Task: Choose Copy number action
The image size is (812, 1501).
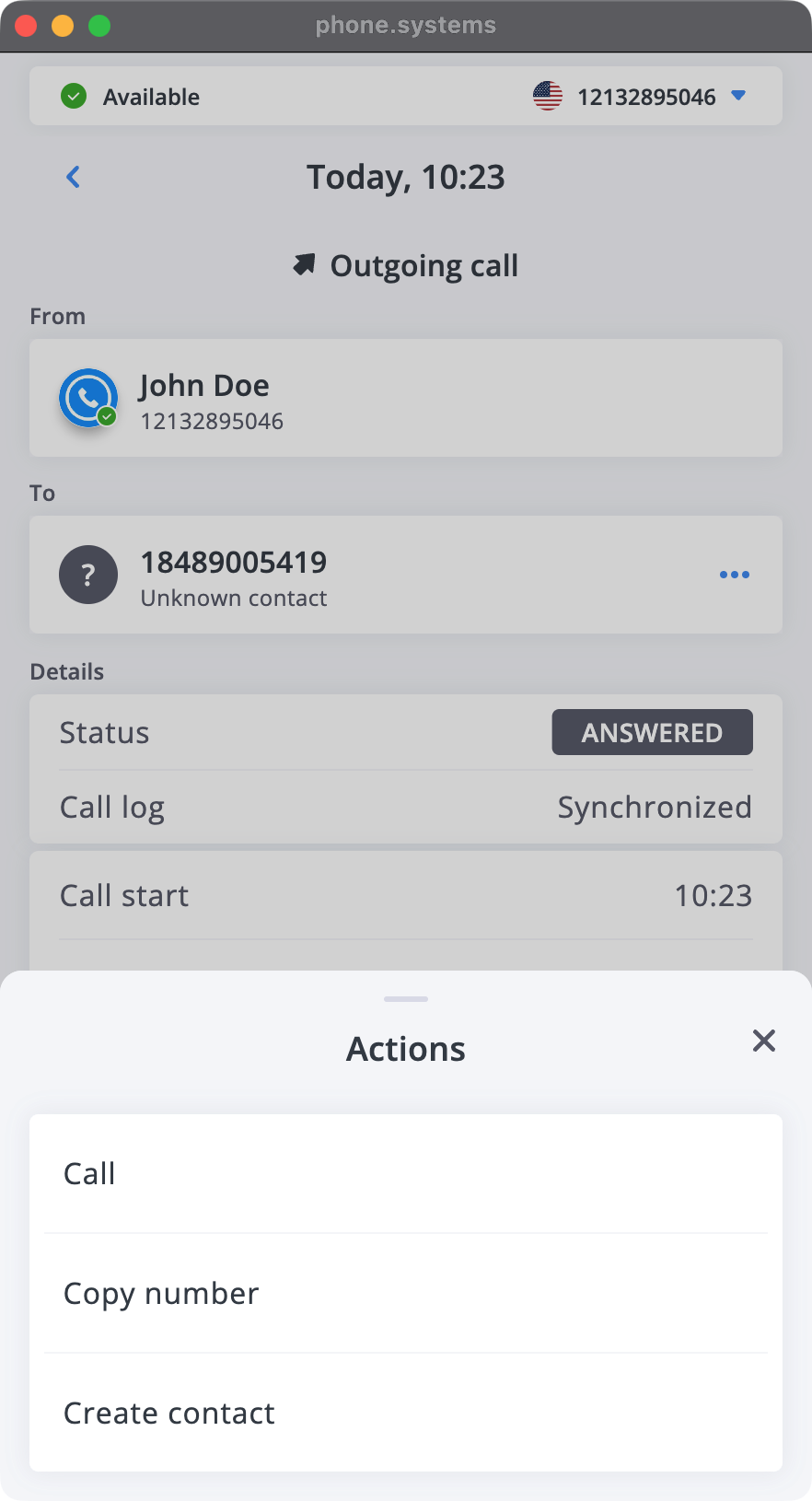Action: [x=405, y=1293]
